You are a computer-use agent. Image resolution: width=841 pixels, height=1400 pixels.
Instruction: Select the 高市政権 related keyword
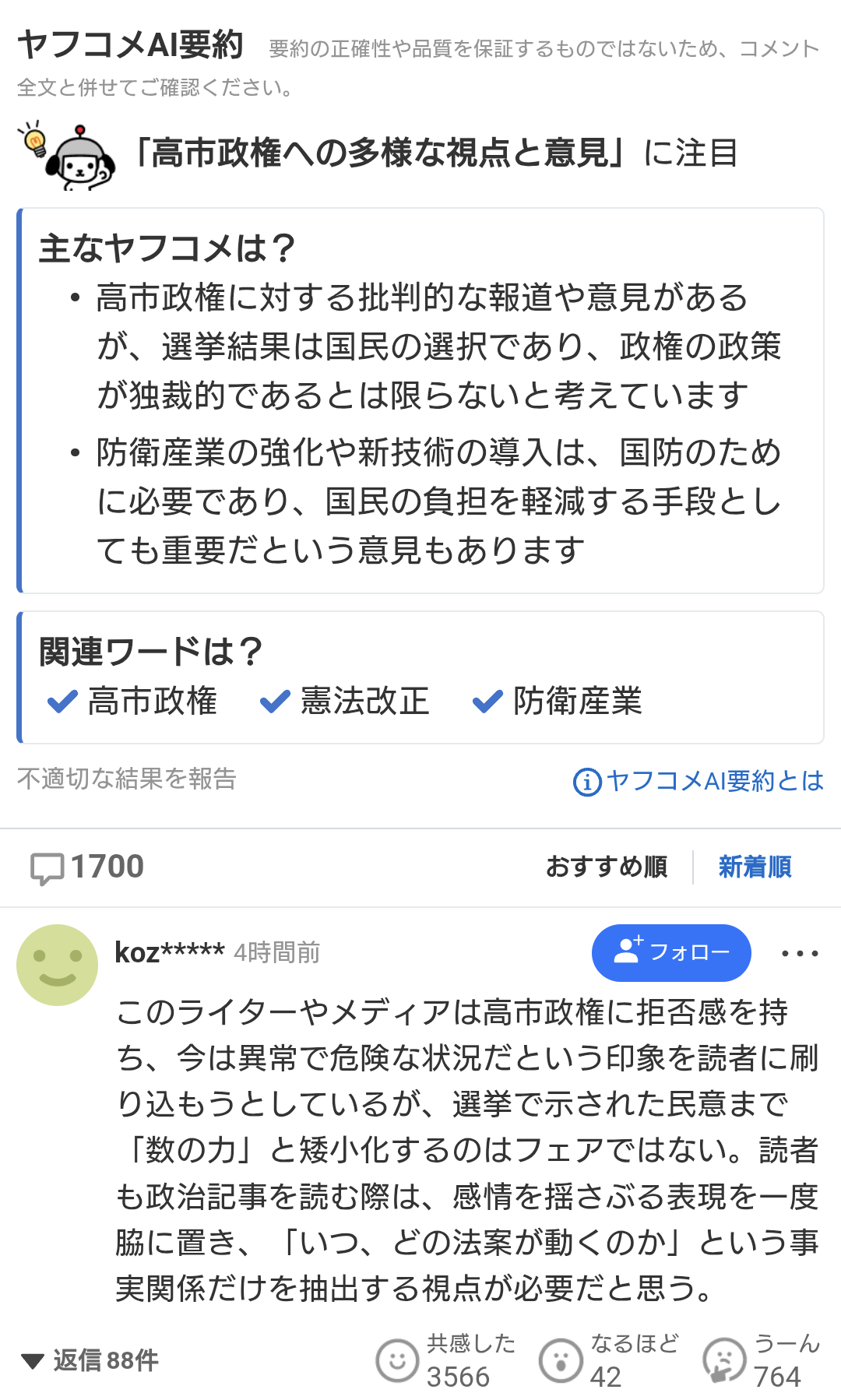(x=132, y=701)
